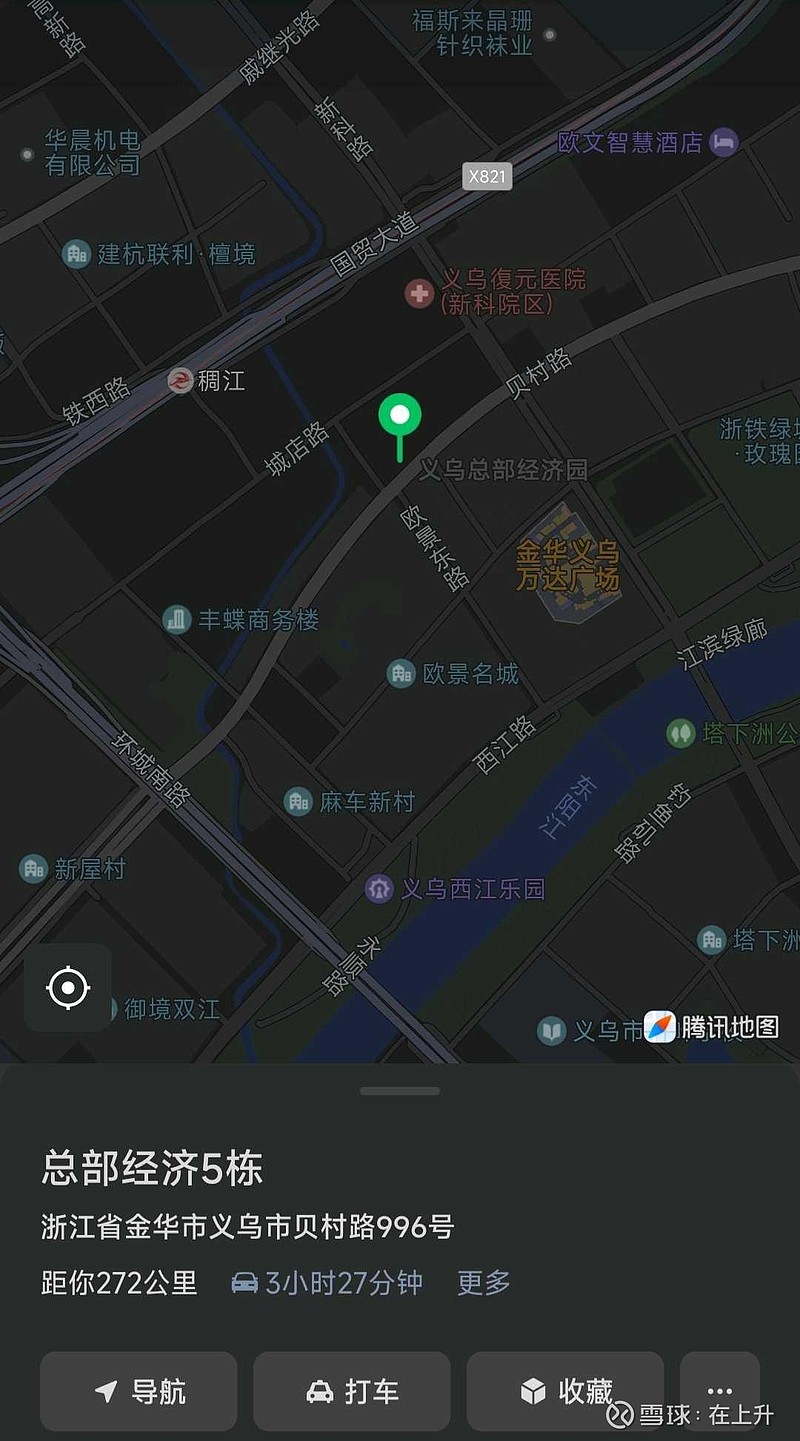Open more actions with the ... button
Screen dimensions: 800x1441
pyautogui.click(x=721, y=1390)
